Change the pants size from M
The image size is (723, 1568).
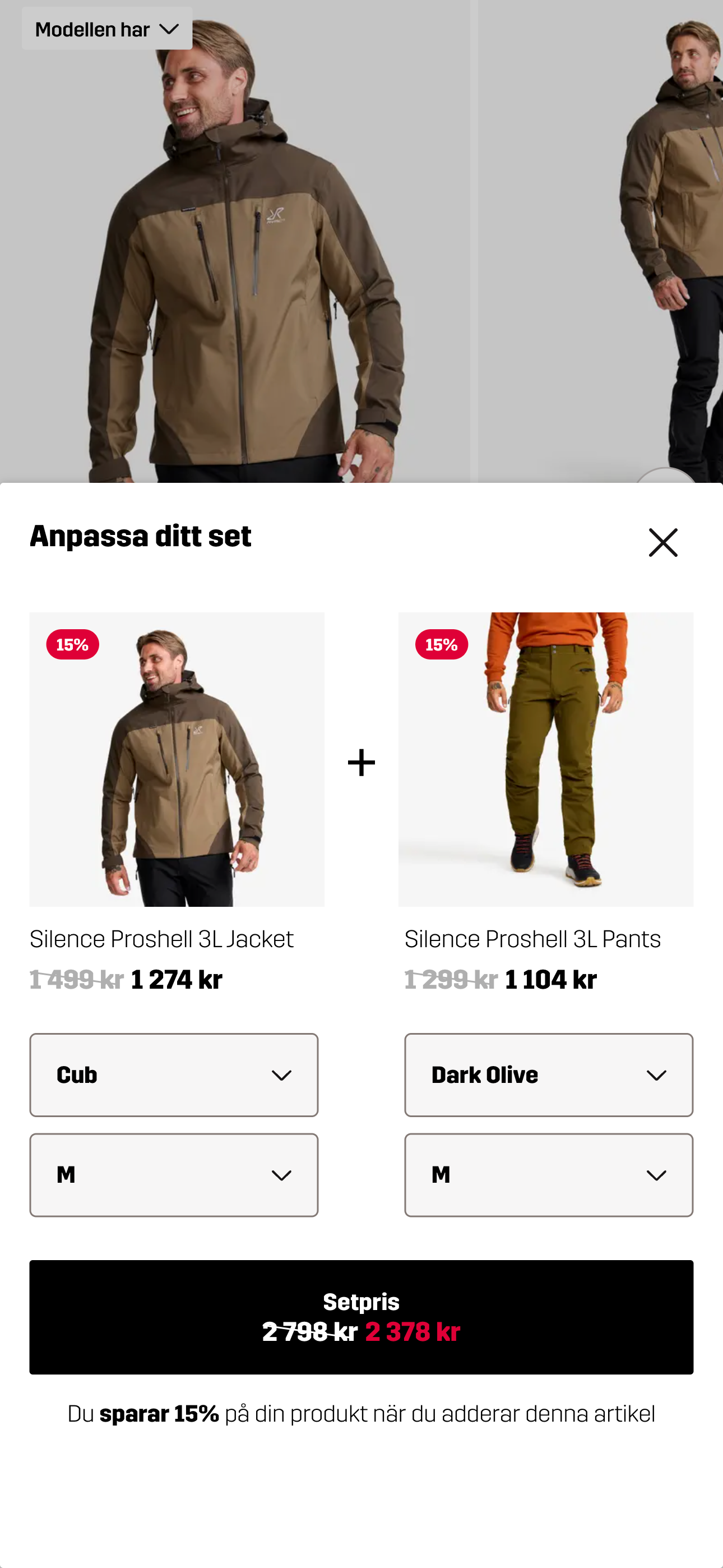pos(548,1175)
